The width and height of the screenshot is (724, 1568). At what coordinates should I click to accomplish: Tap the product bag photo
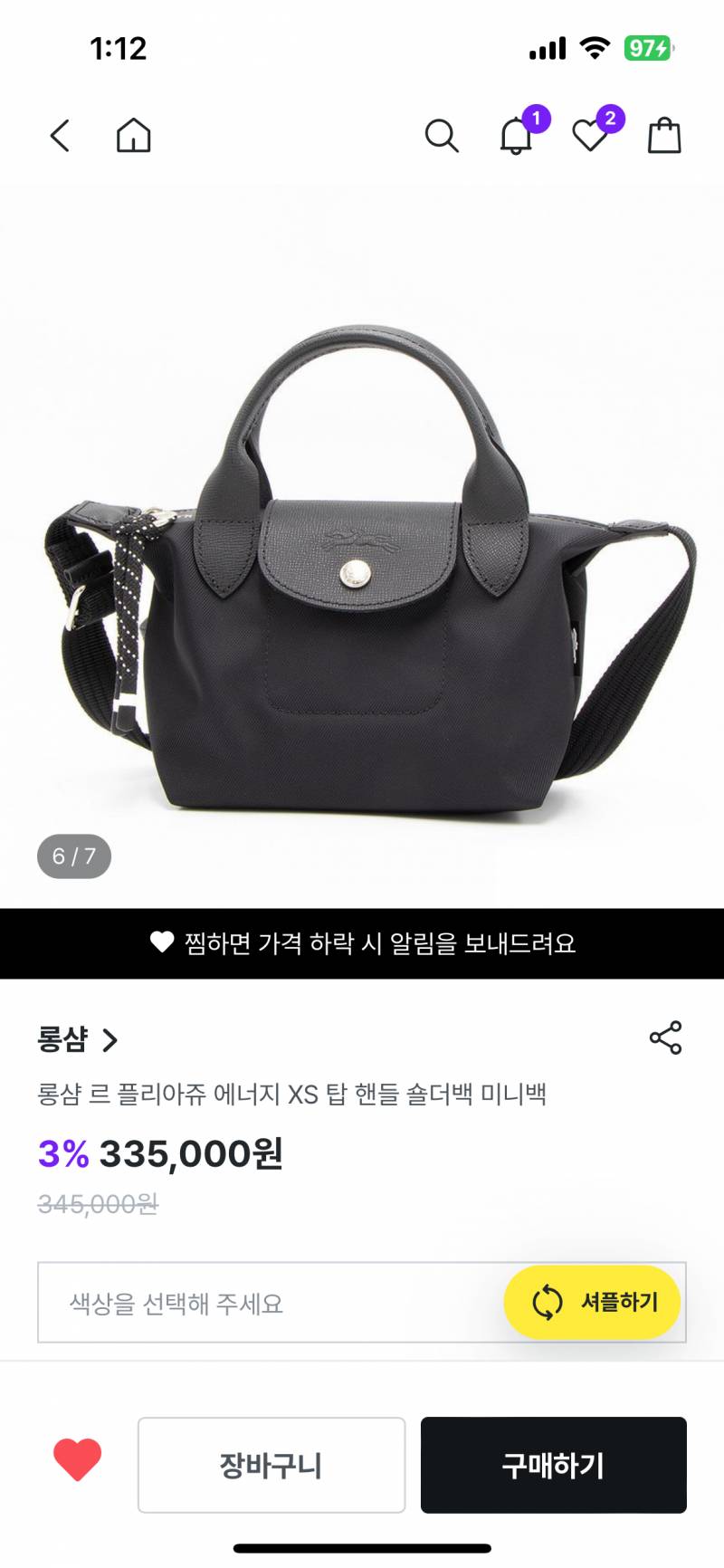362,561
